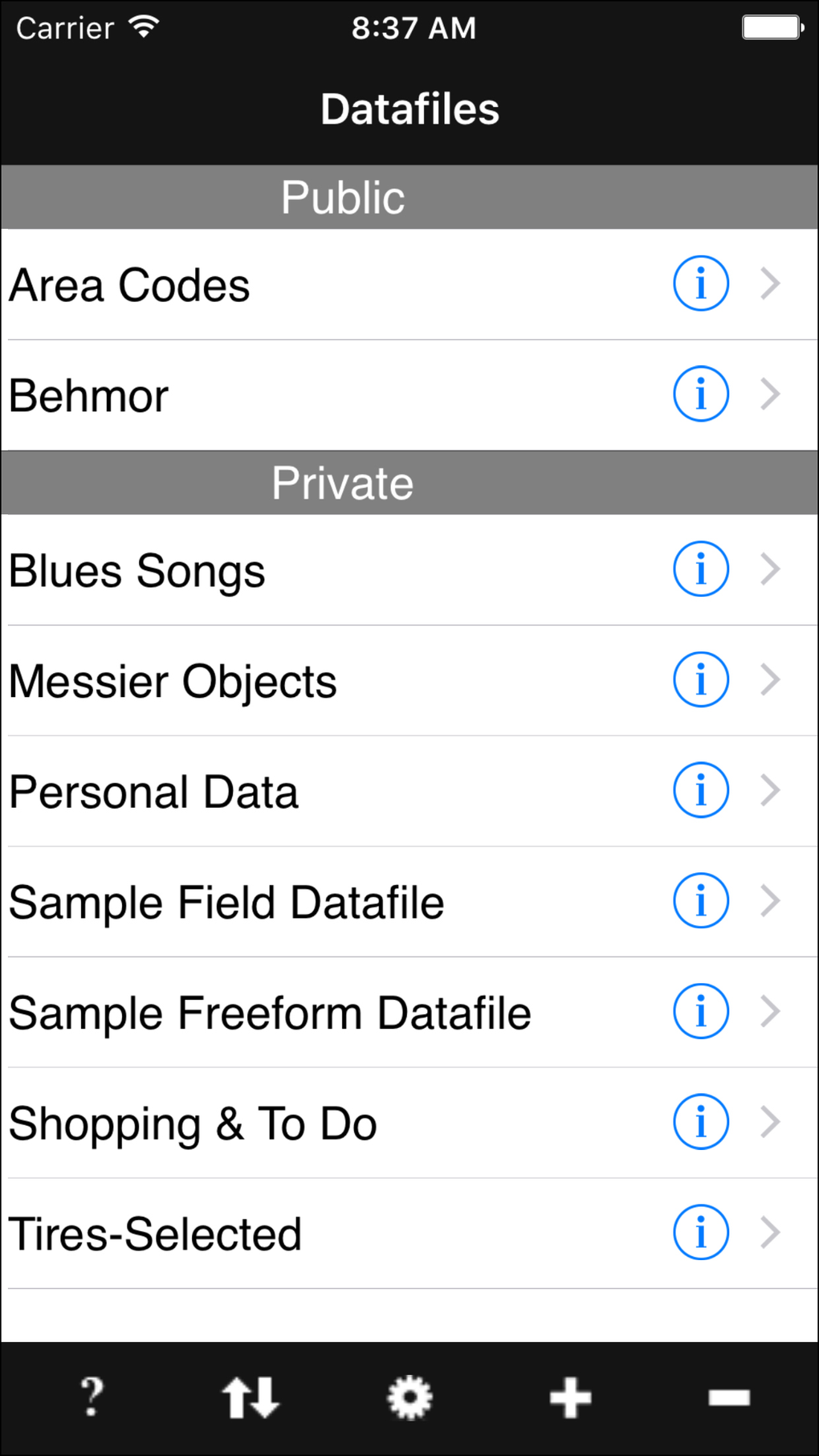
Task: Open info for the Blues Songs datafile
Action: coord(700,569)
